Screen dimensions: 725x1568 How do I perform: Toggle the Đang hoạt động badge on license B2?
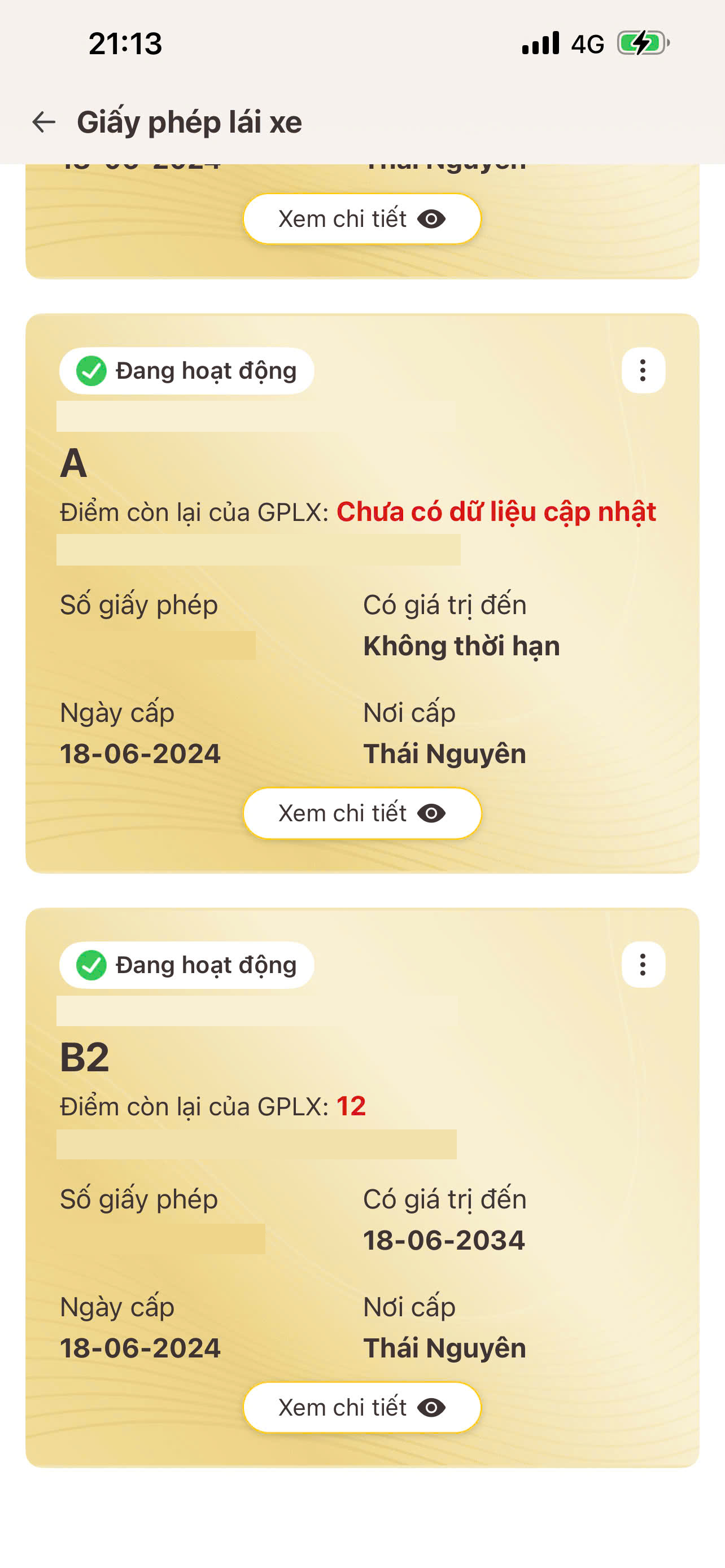pyautogui.click(x=186, y=964)
